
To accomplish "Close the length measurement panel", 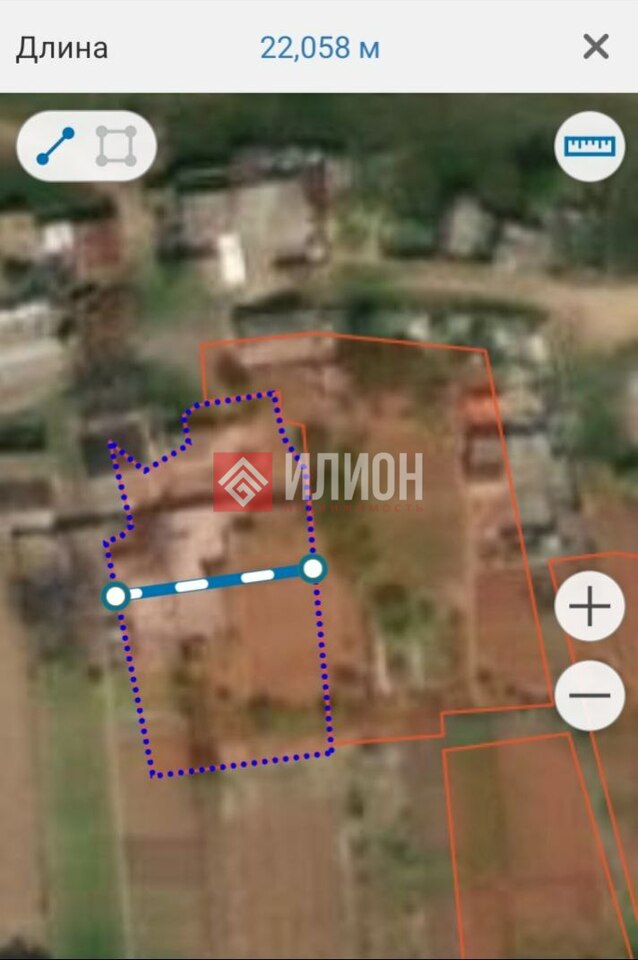I will (596, 46).
